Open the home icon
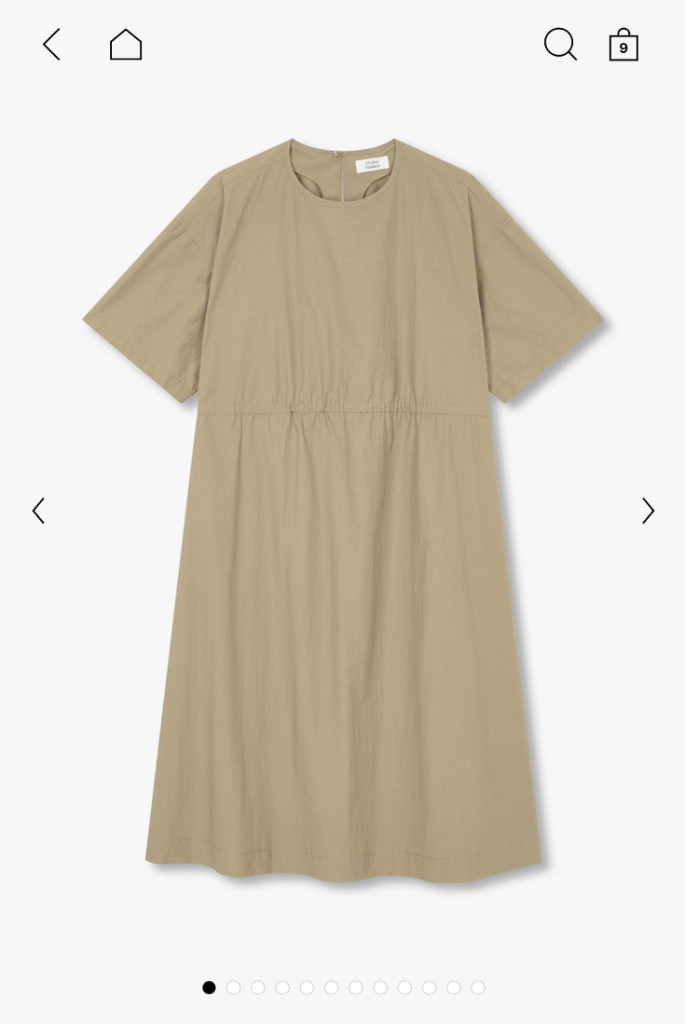The height and width of the screenshot is (1024, 685). [125, 44]
